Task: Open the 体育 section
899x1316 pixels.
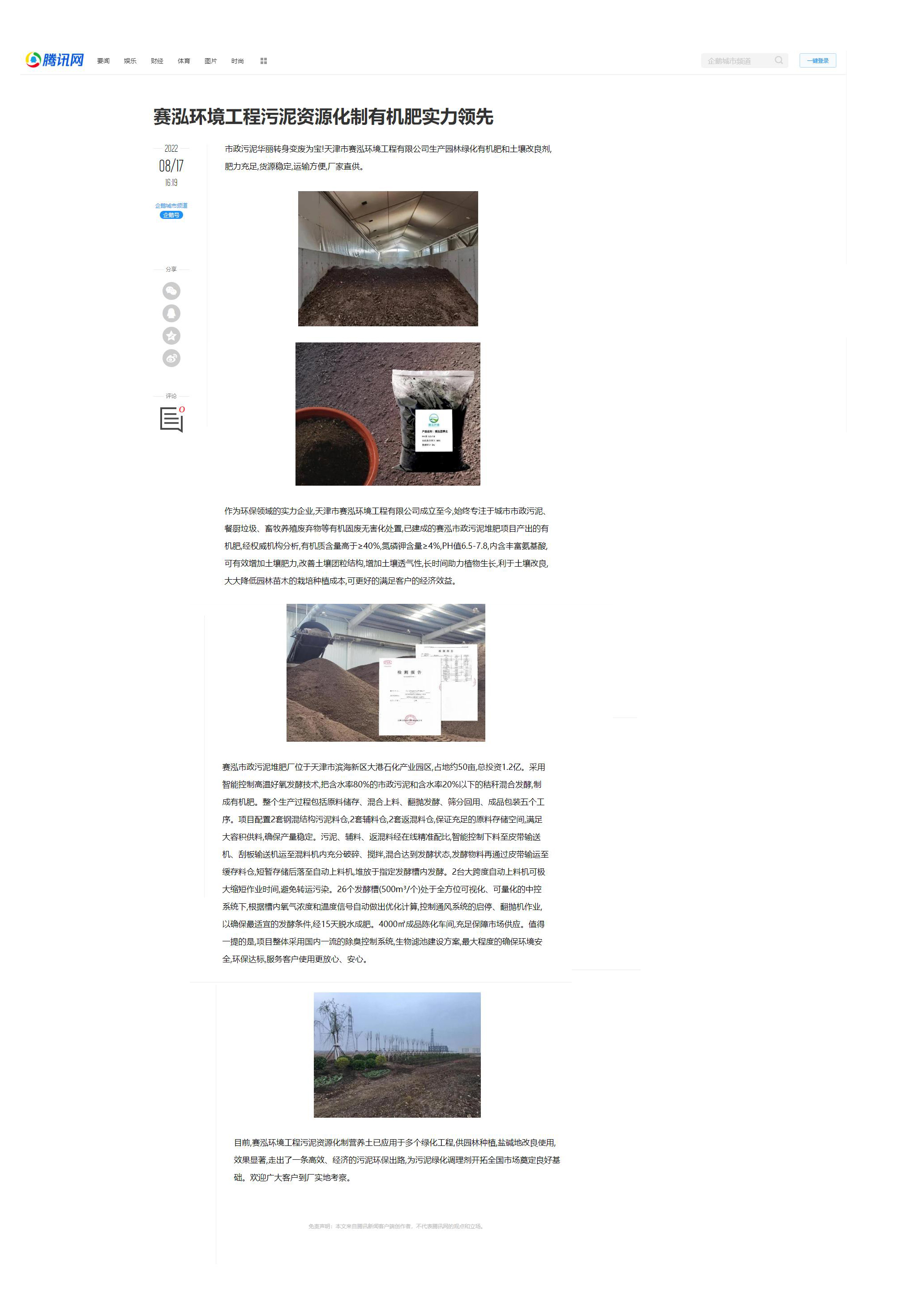Action: click(x=184, y=61)
